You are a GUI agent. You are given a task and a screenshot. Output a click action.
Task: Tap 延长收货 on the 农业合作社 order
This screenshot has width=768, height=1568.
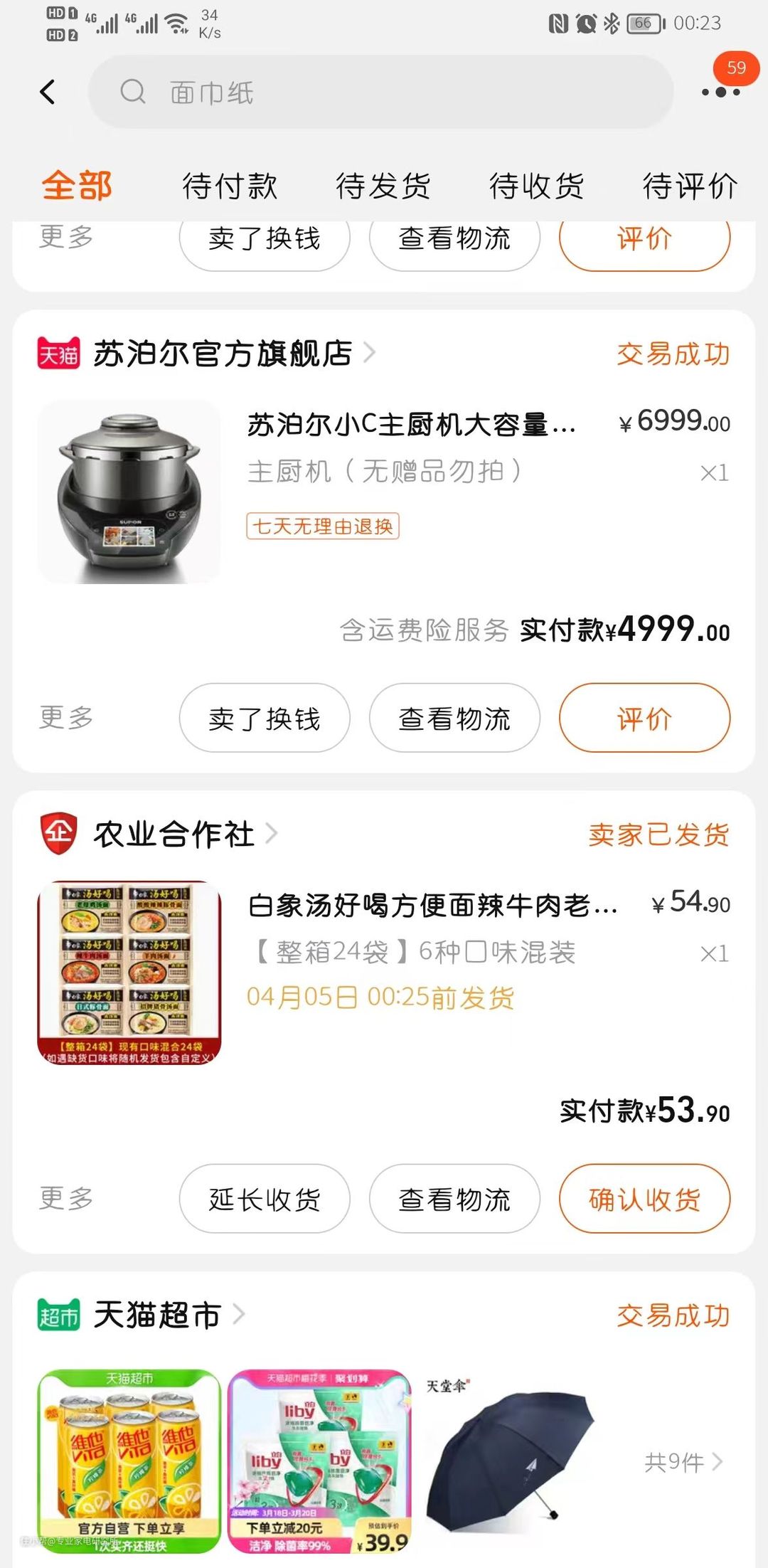point(265,1199)
